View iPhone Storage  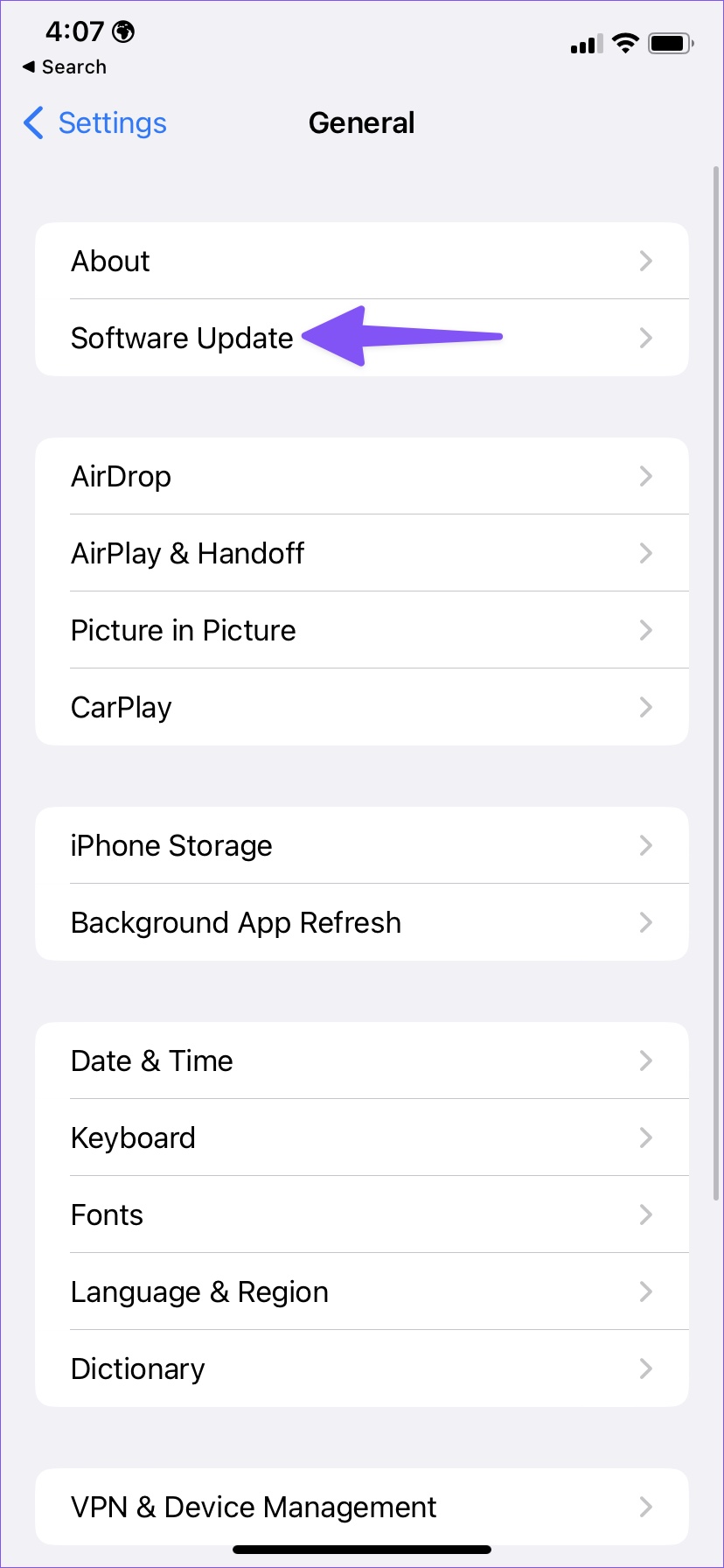[362, 845]
